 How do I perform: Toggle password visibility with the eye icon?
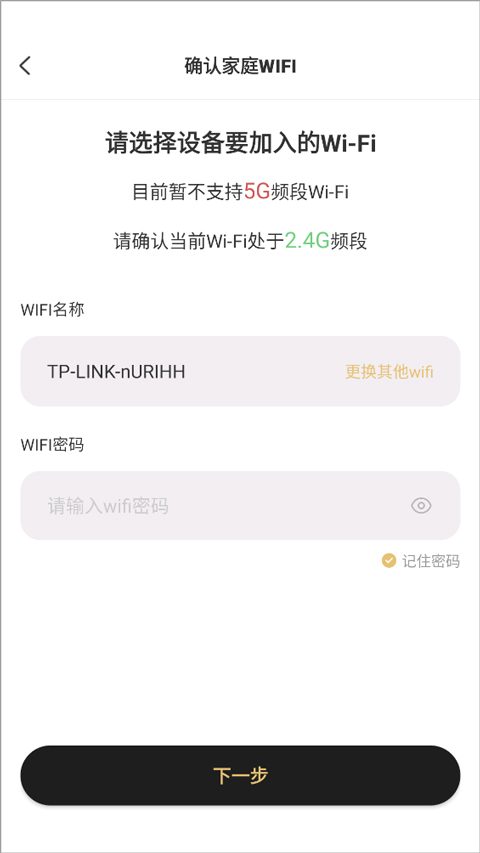pos(421,506)
